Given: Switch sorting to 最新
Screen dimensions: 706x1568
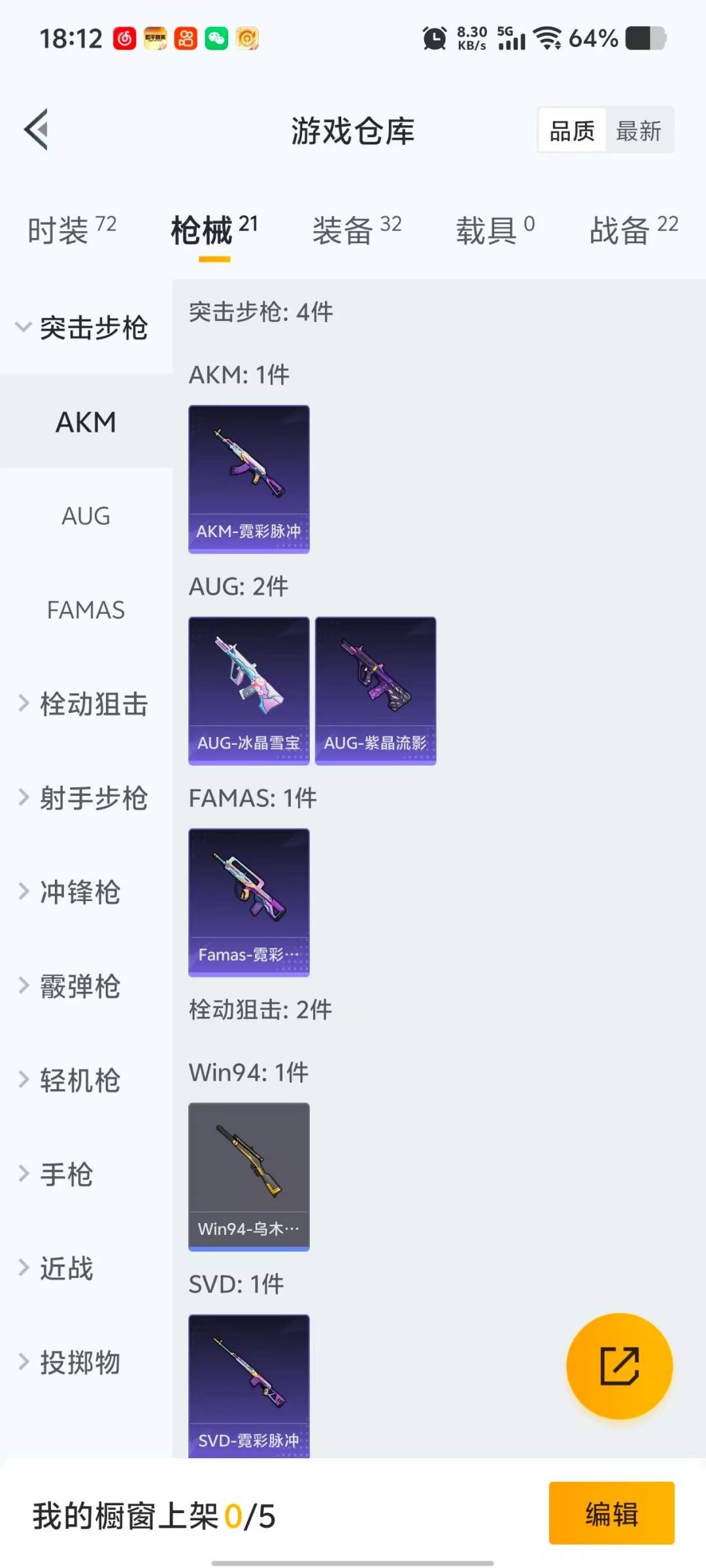Looking at the screenshot, I should (639, 130).
